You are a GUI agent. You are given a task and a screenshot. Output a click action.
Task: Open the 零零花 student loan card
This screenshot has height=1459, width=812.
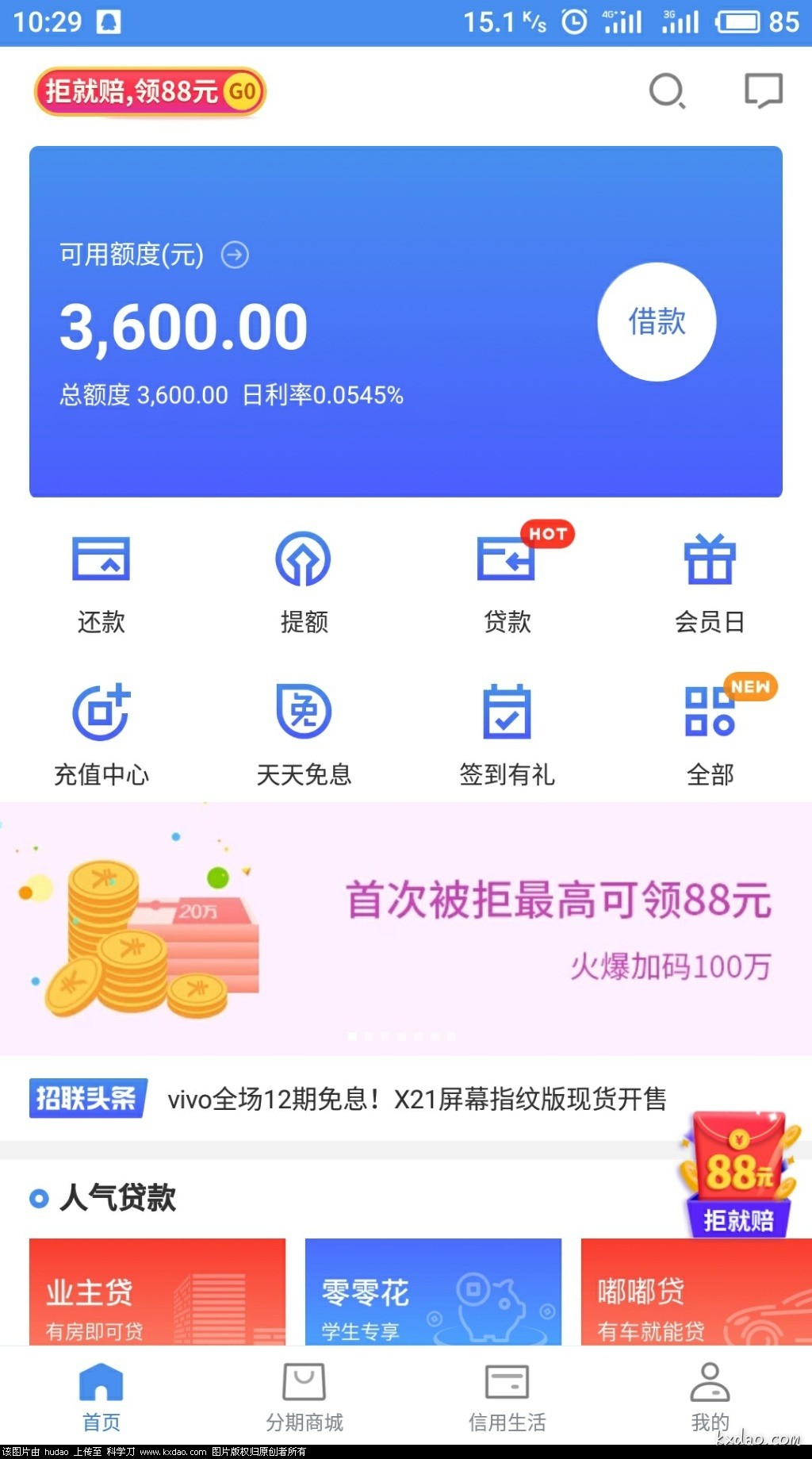coord(433,1292)
